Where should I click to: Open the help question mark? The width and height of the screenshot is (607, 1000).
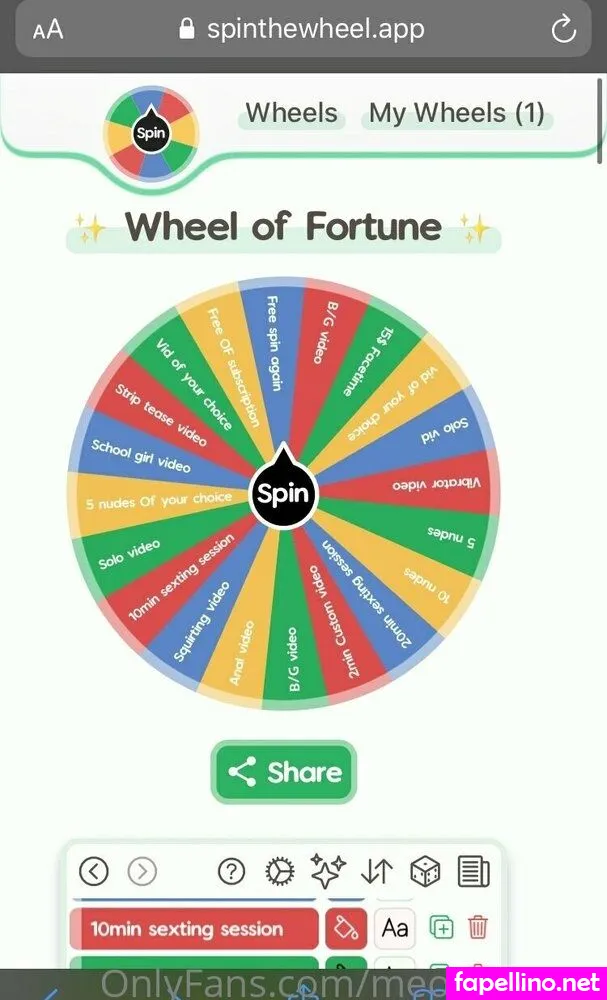click(x=231, y=871)
